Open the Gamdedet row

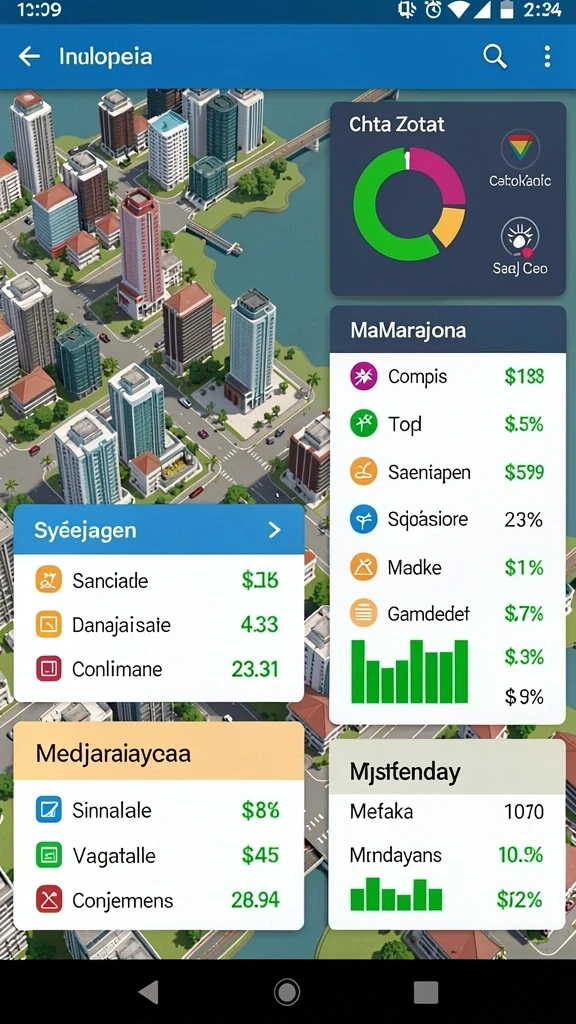pos(447,613)
